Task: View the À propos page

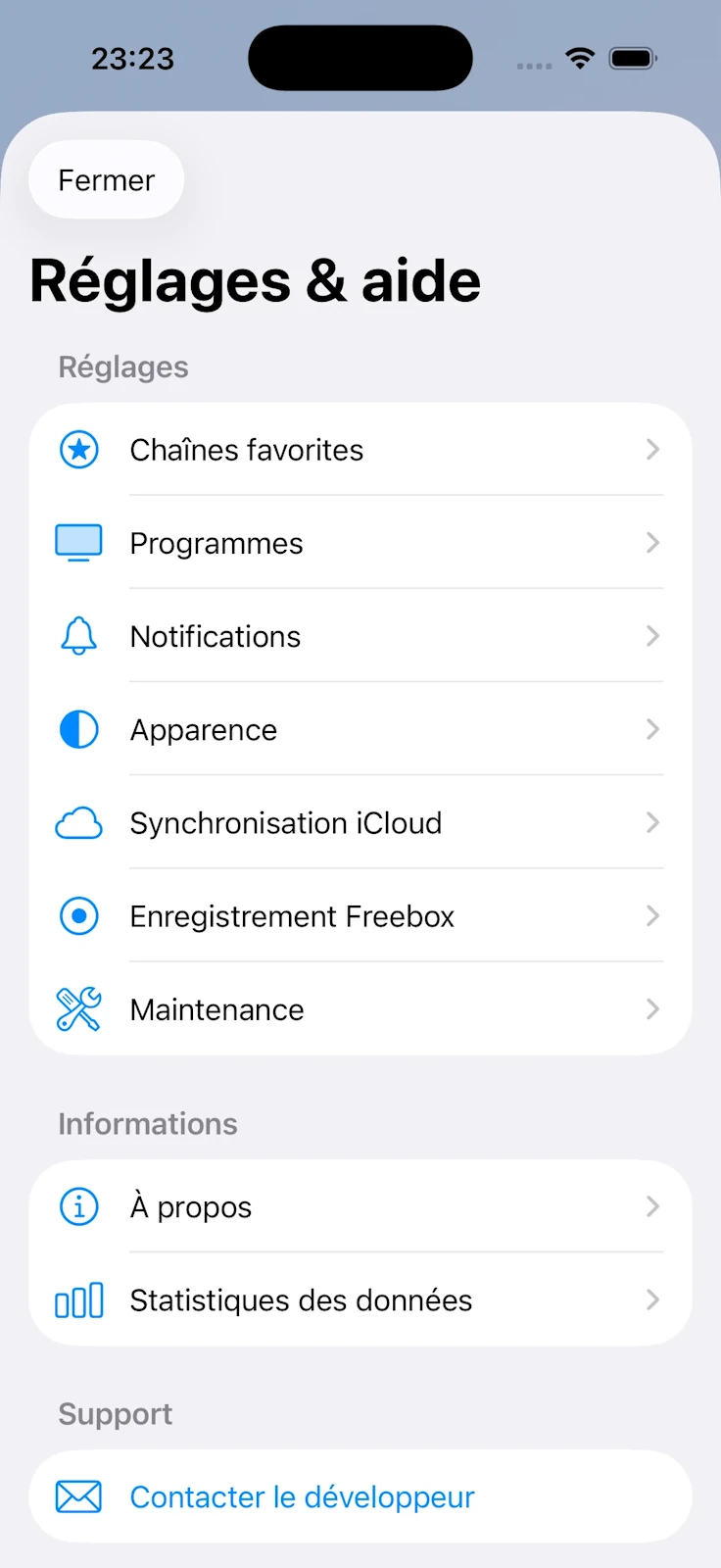Action: [360, 1207]
